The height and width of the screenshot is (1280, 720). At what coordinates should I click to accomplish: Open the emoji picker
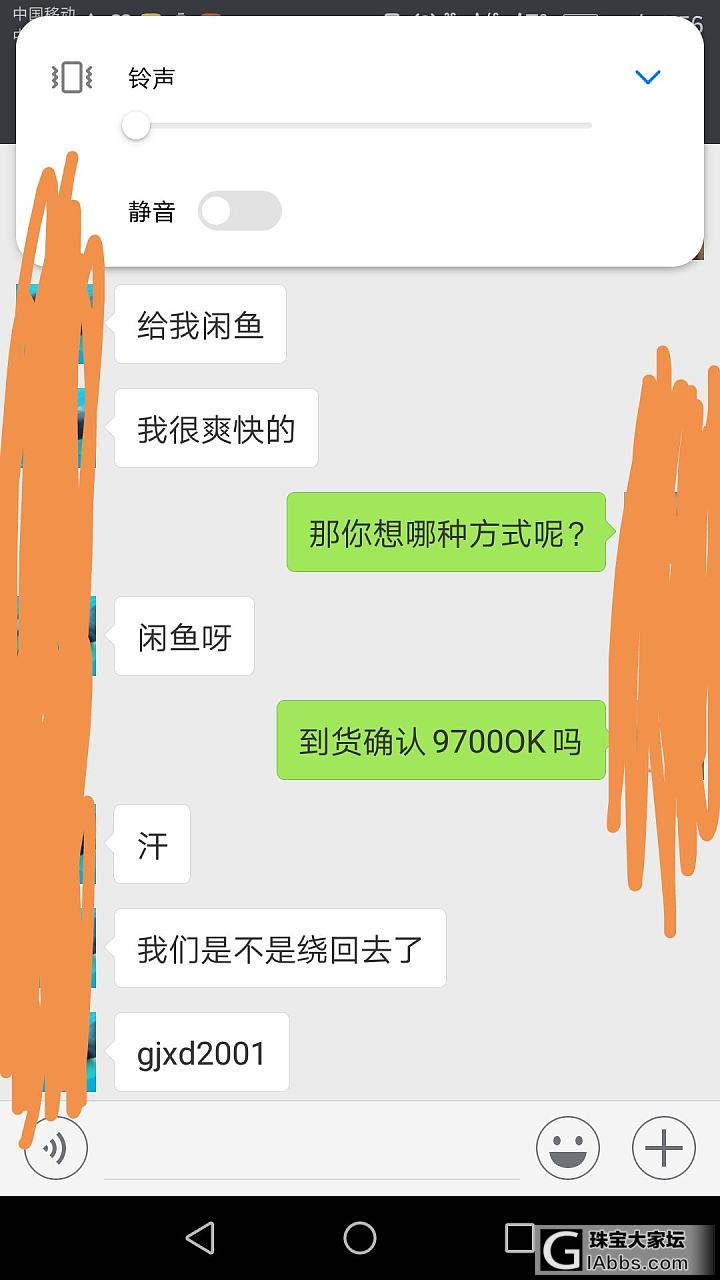click(x=568, y=1148)
